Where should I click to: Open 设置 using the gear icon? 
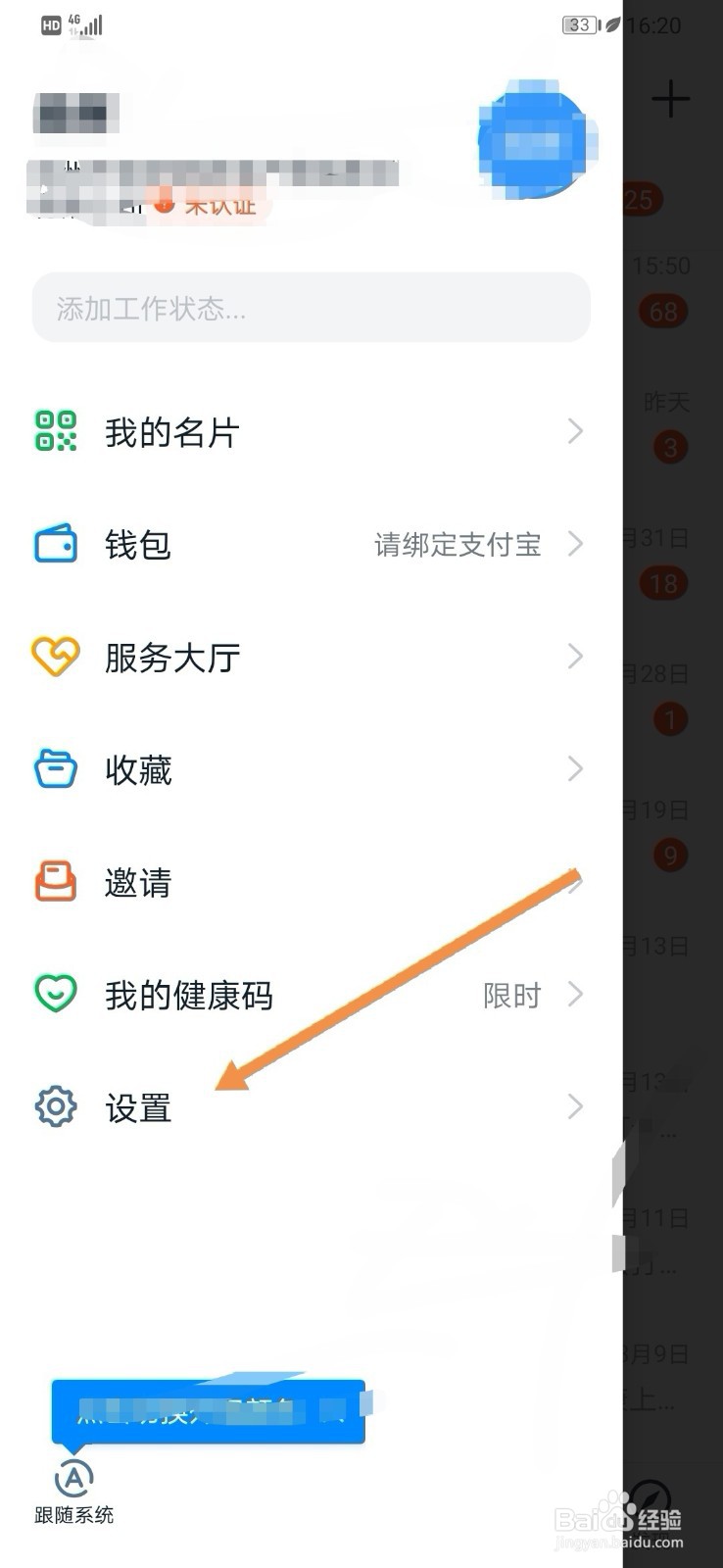[55, 1106]
